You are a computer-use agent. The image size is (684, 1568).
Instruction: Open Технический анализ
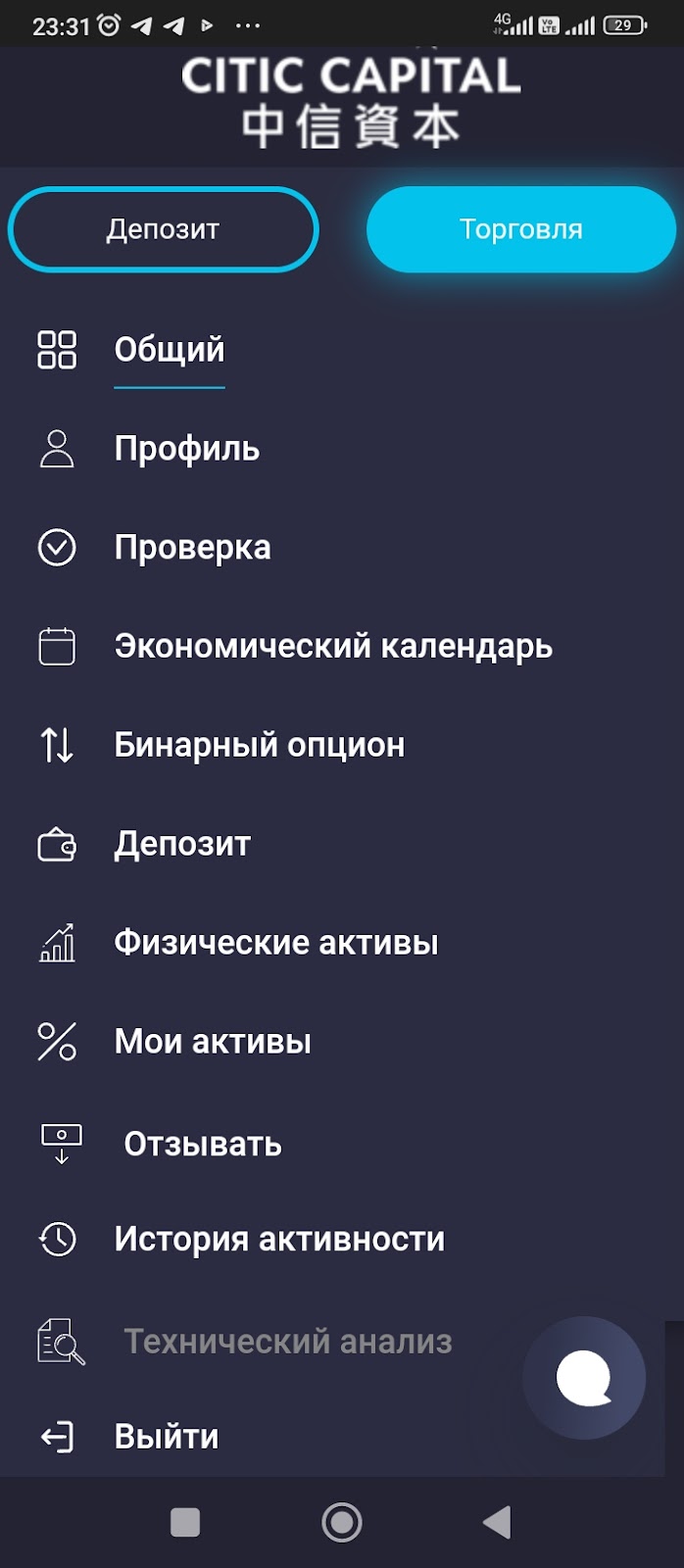[287, 1342]
